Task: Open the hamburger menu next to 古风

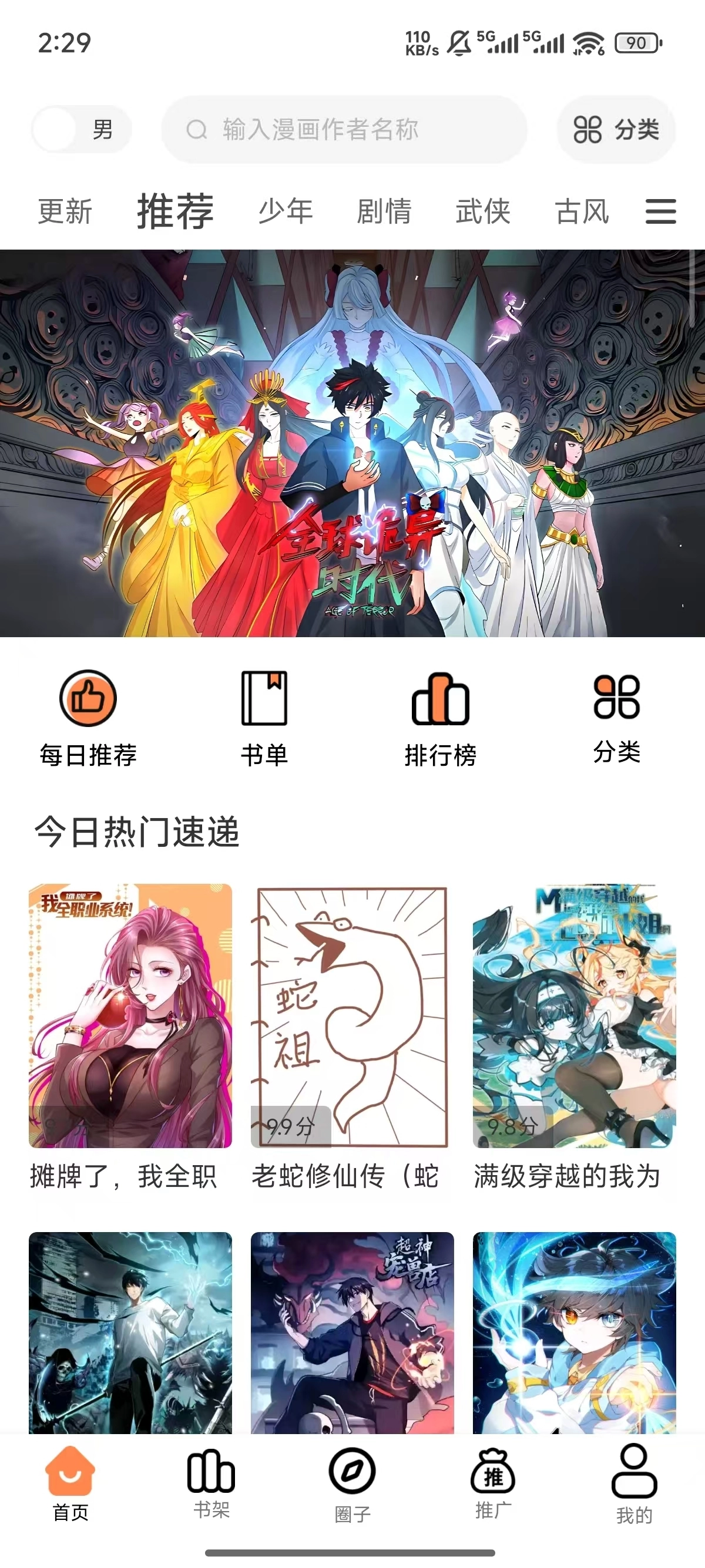Action: tap(660, 213)
